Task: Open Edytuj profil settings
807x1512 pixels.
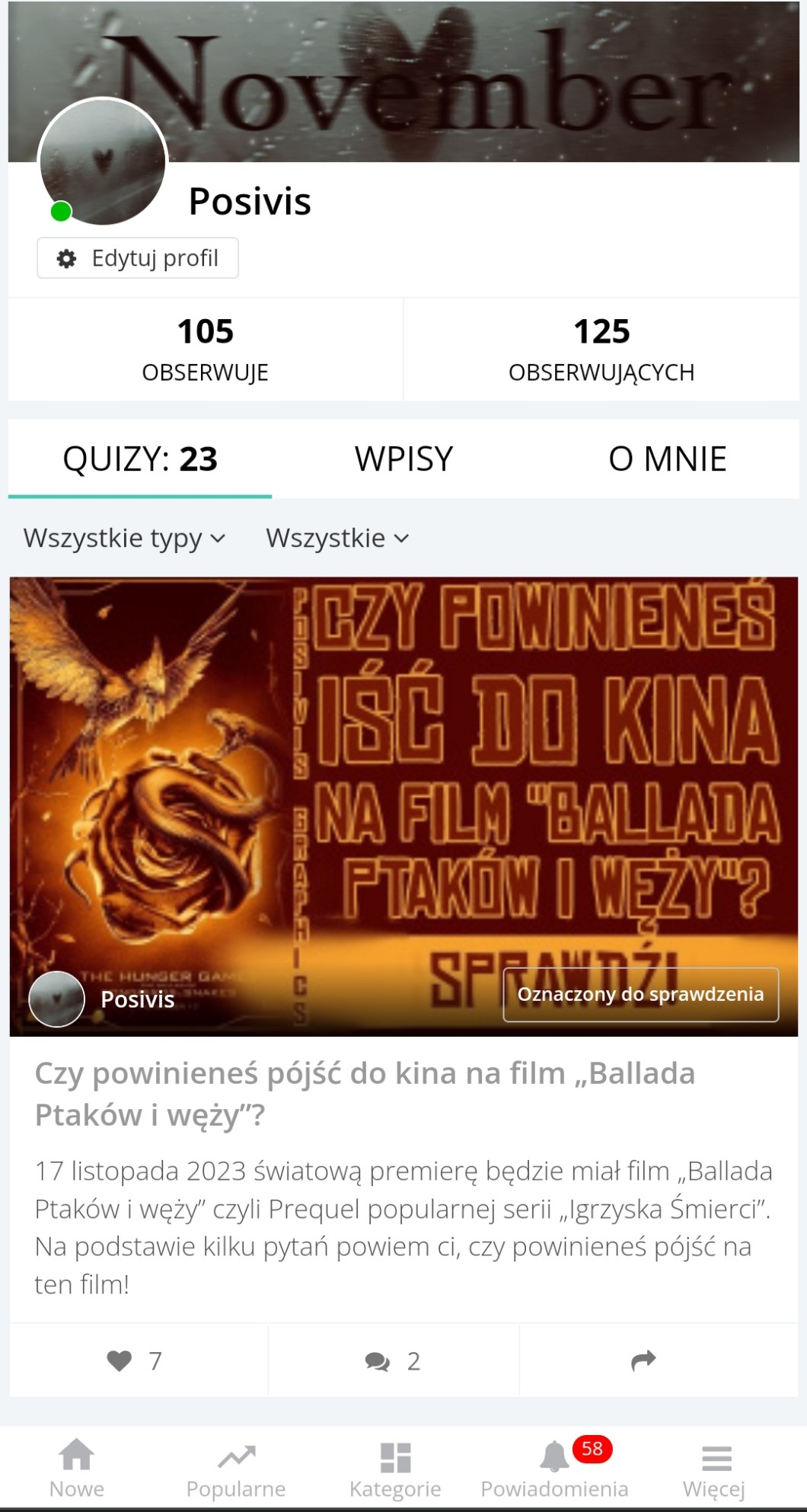Action: click(138, 258)
